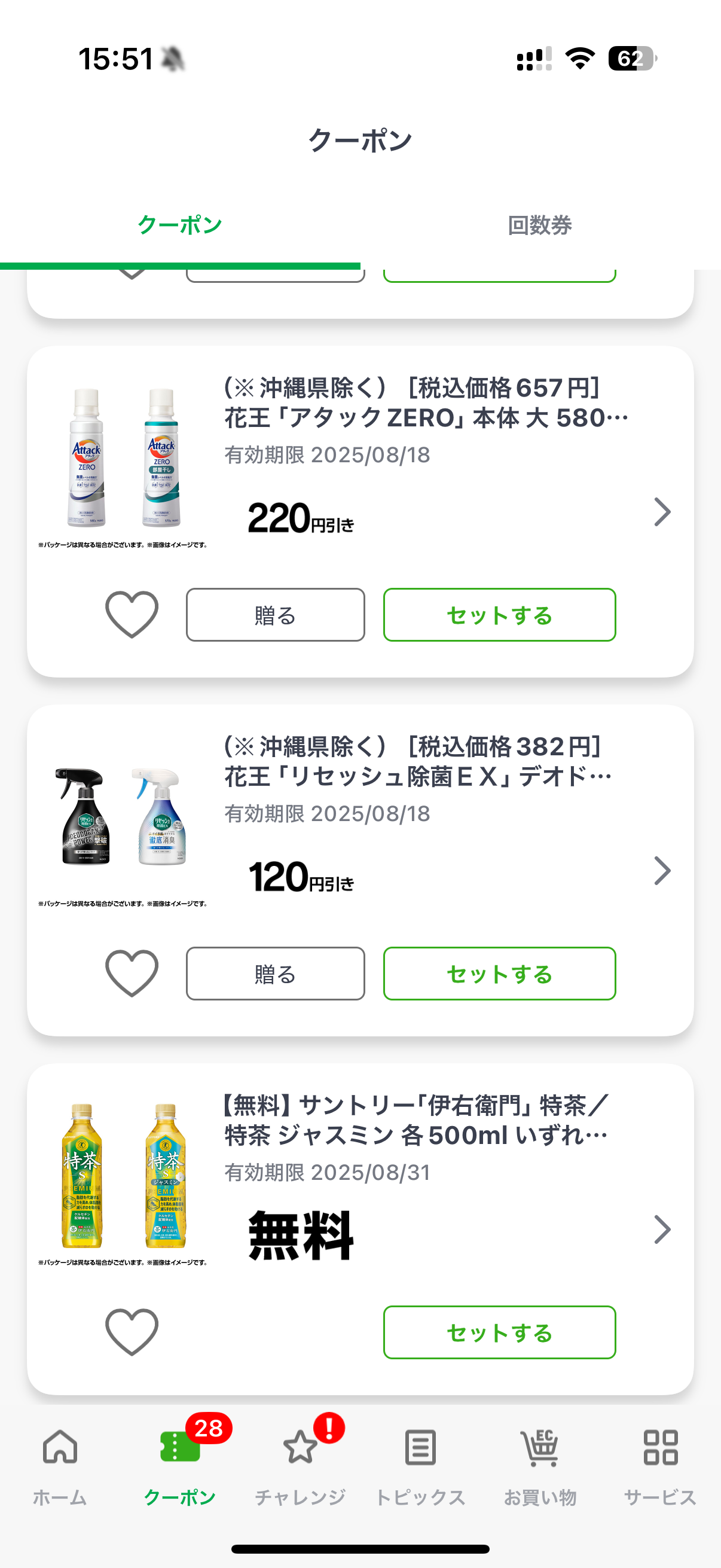Tap the Wi-Fi icon in the status bar

(579, 58)
